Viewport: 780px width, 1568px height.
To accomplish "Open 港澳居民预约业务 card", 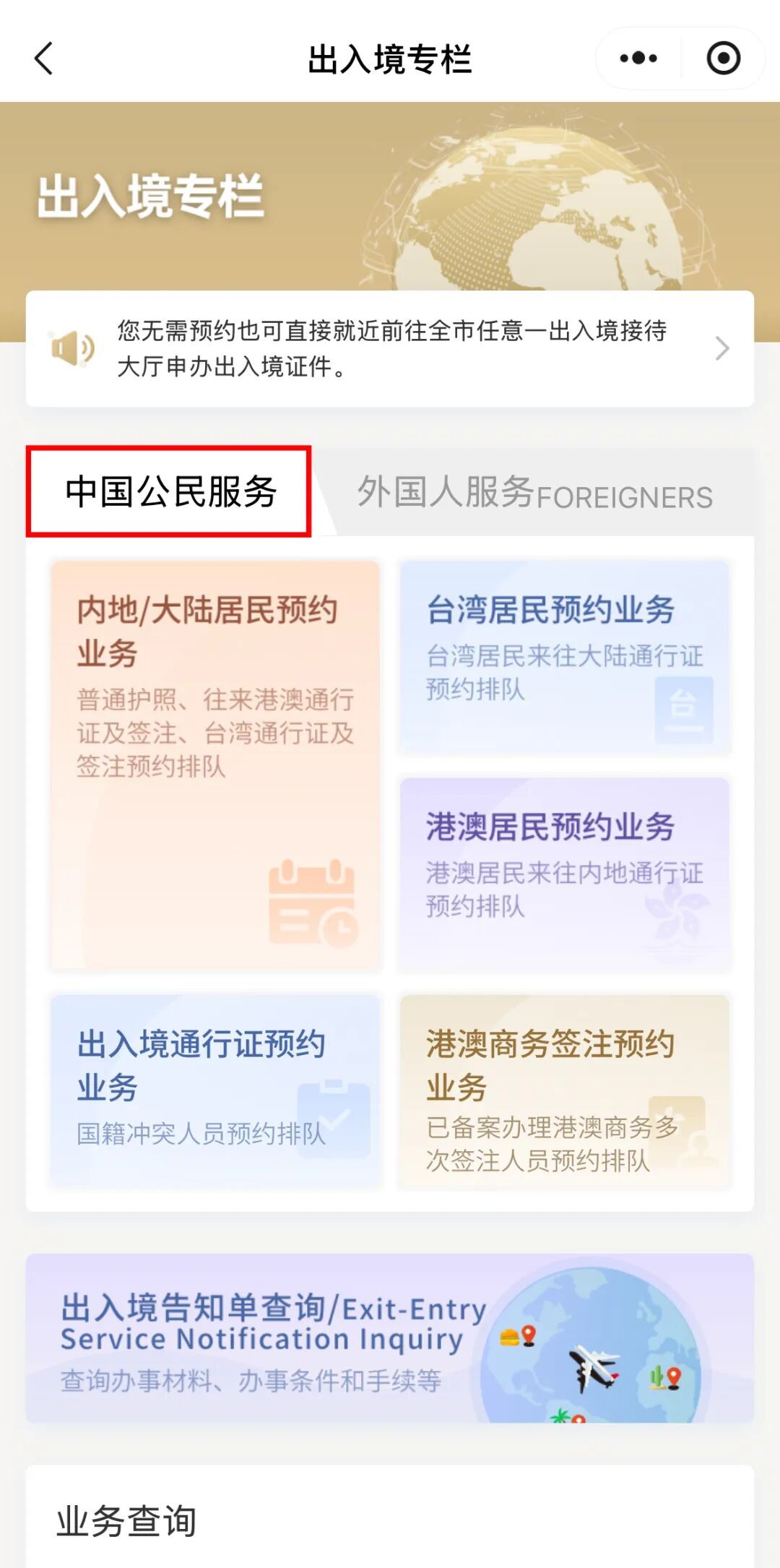I will tap(565, 874).
